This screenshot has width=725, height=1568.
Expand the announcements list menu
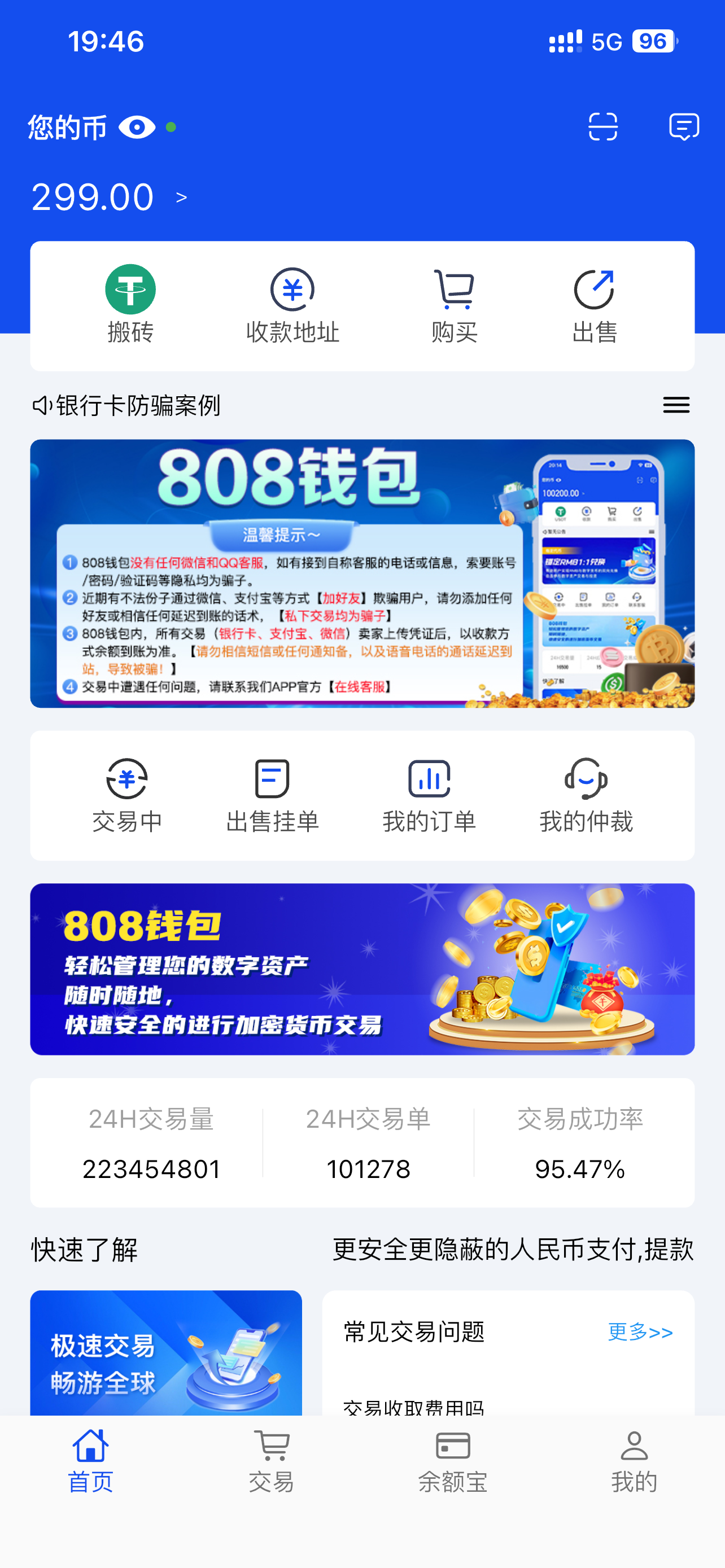[676, 405]
